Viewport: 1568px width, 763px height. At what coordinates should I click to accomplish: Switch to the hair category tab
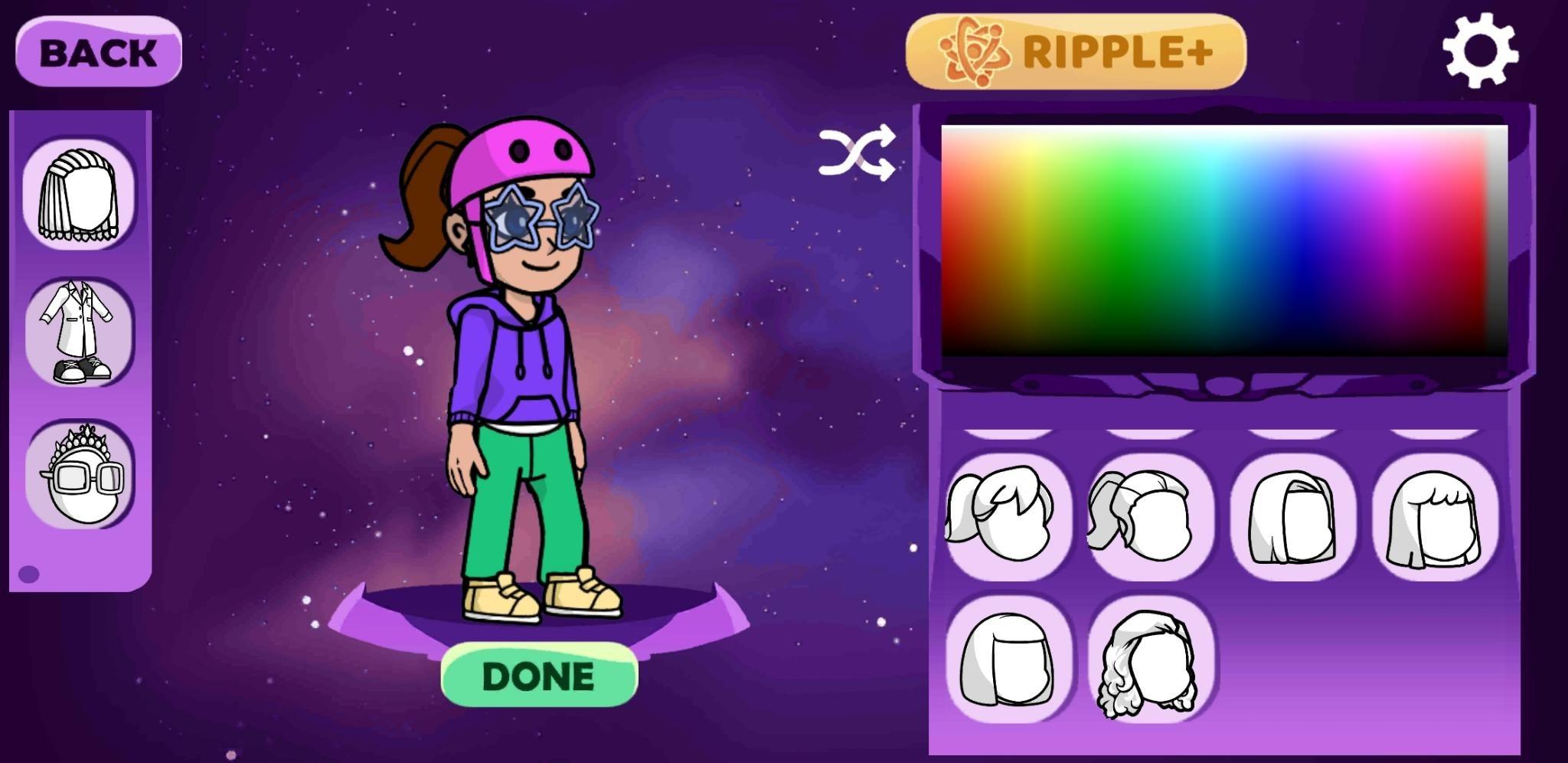coord(80,194)
